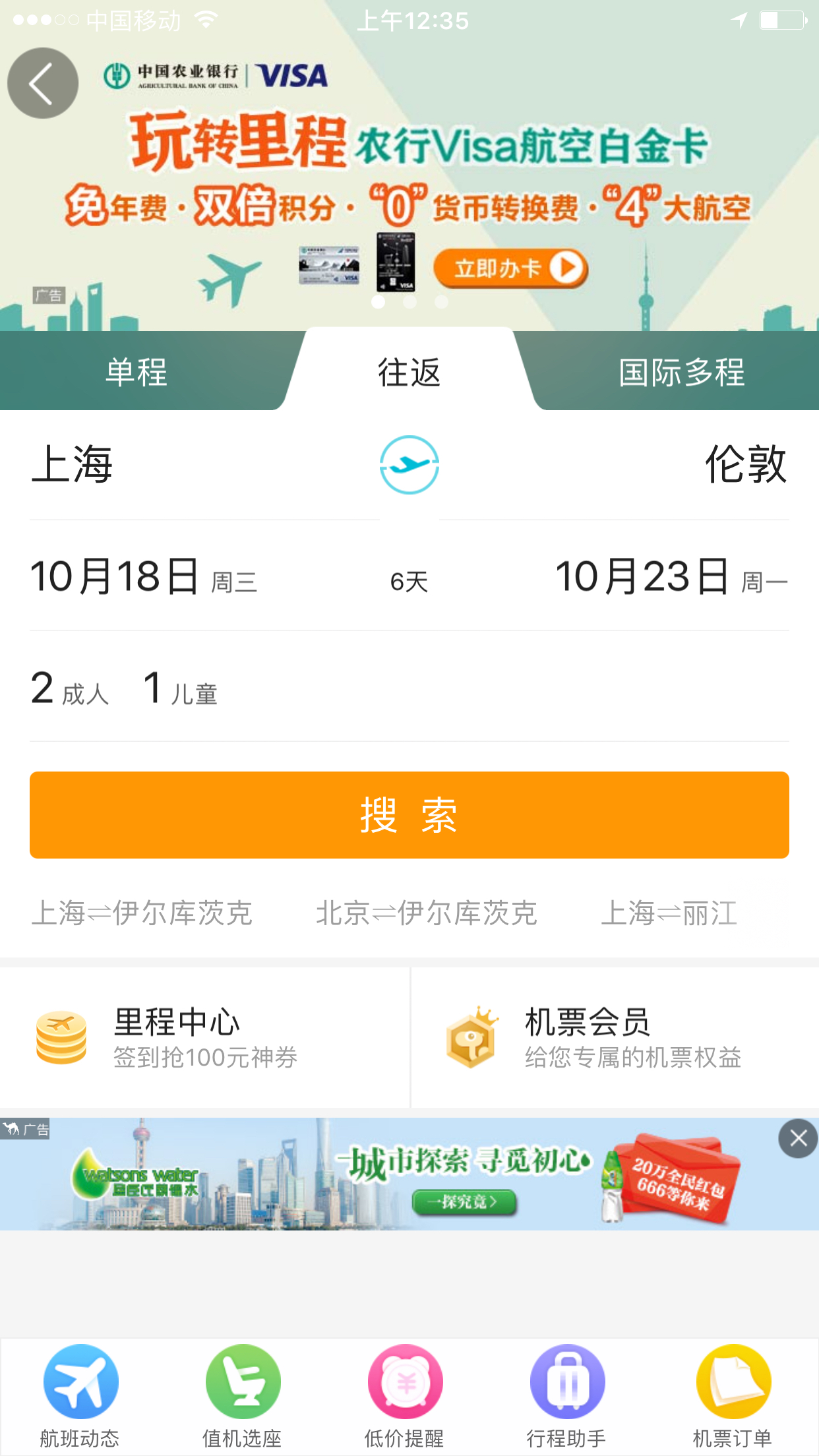Choose the recent search 北京⇌伊尔库茨克
The image size is (819, 1456).
[x=427, y=913]
